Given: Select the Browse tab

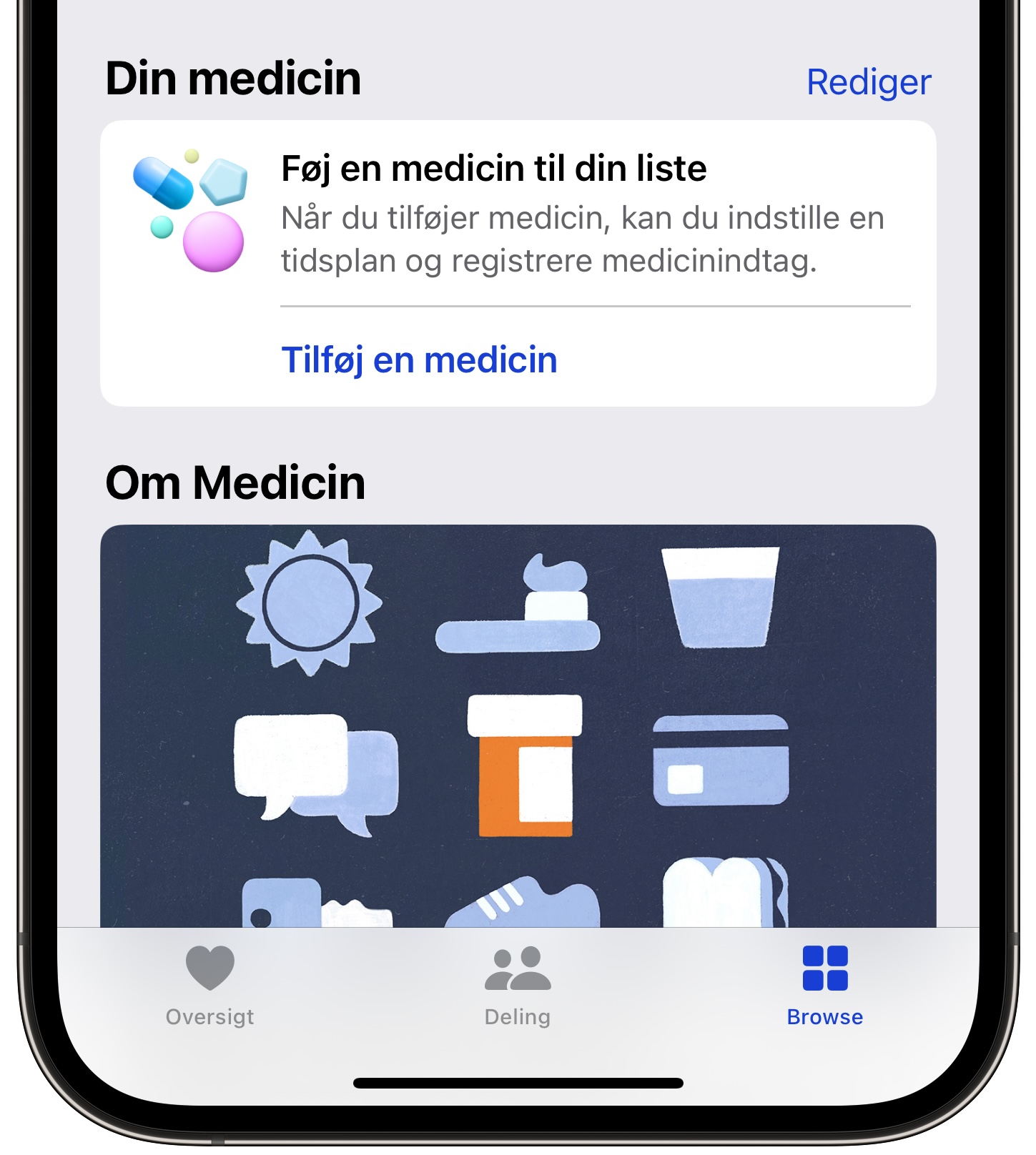Looking at the screenshot, I should click(824, 985).
